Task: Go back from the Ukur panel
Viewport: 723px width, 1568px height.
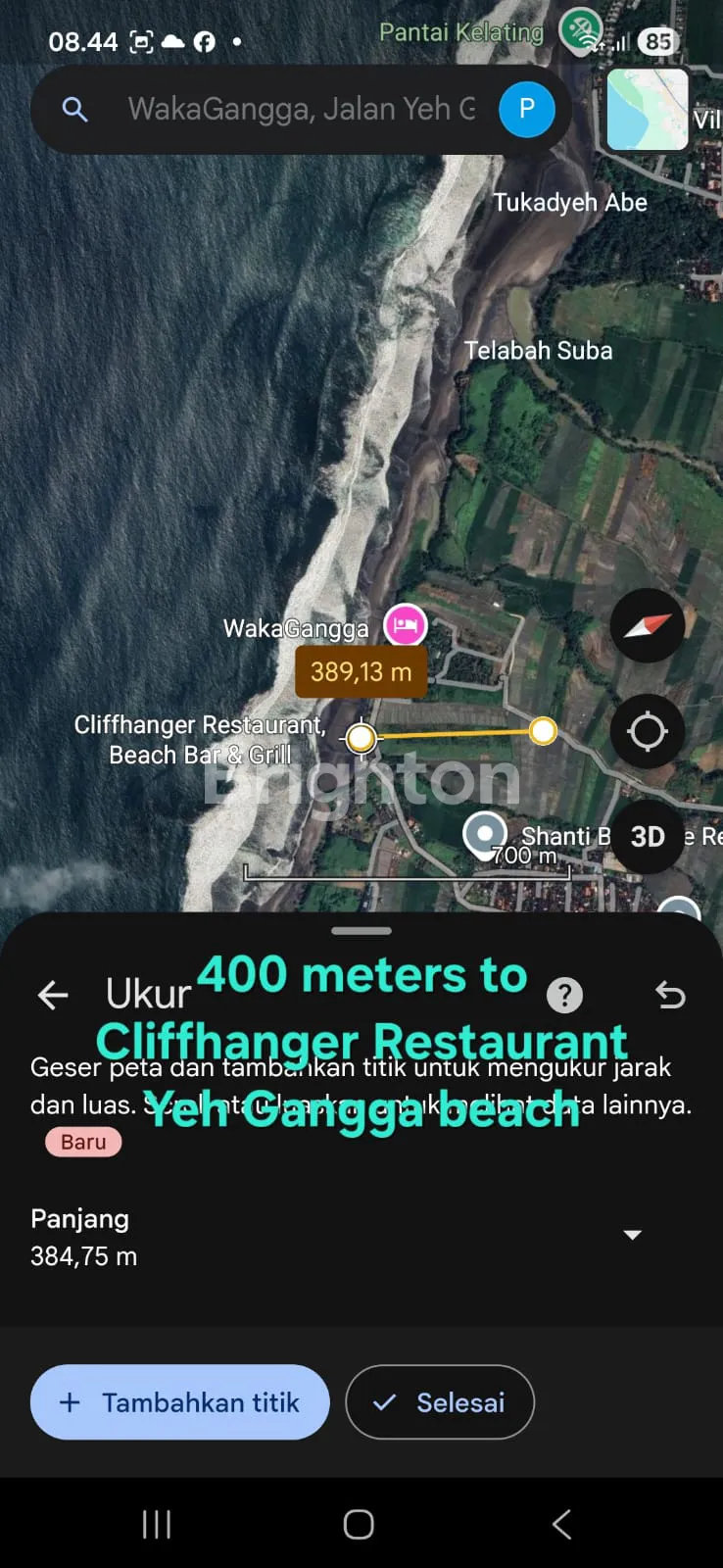Action: (x=53, y=995)
